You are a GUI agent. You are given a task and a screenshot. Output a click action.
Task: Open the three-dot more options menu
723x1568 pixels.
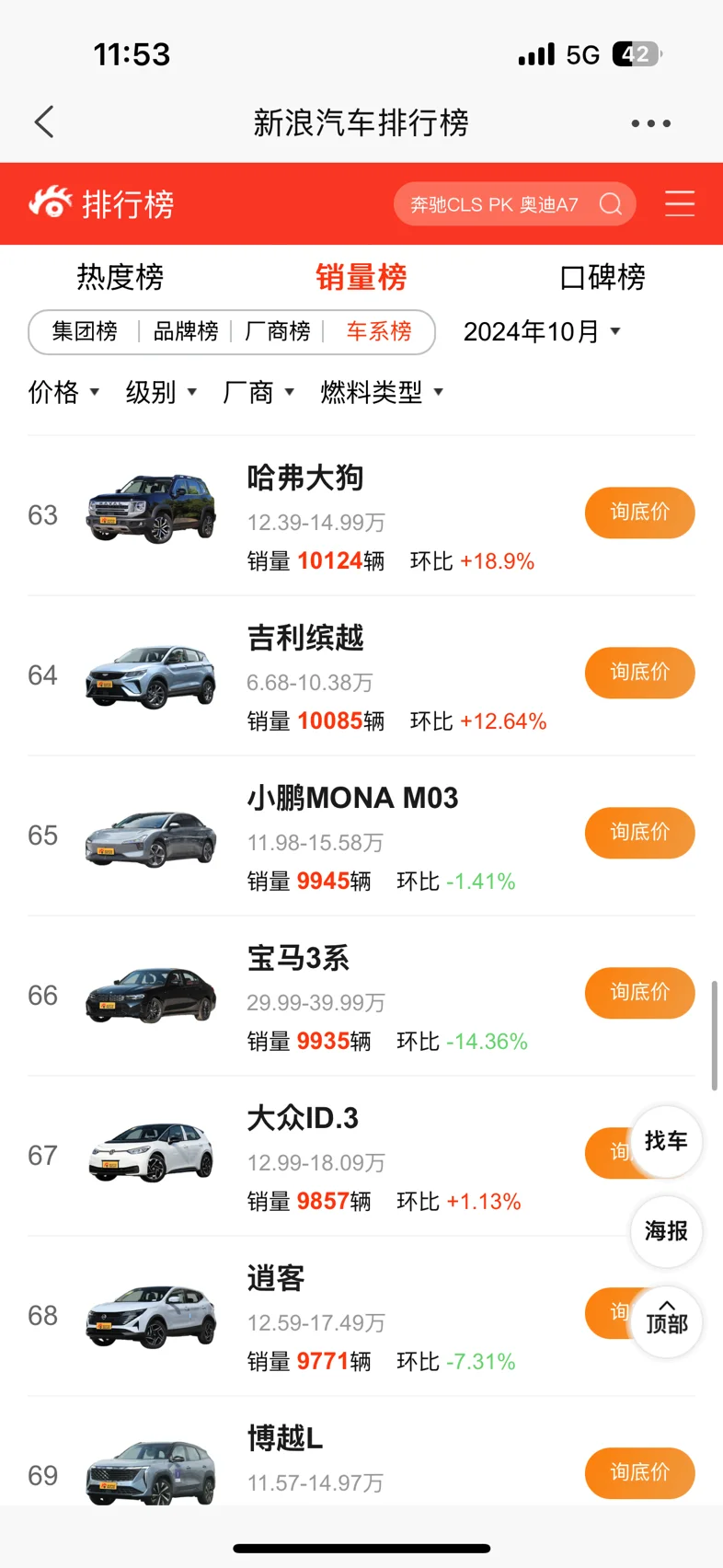650,123
